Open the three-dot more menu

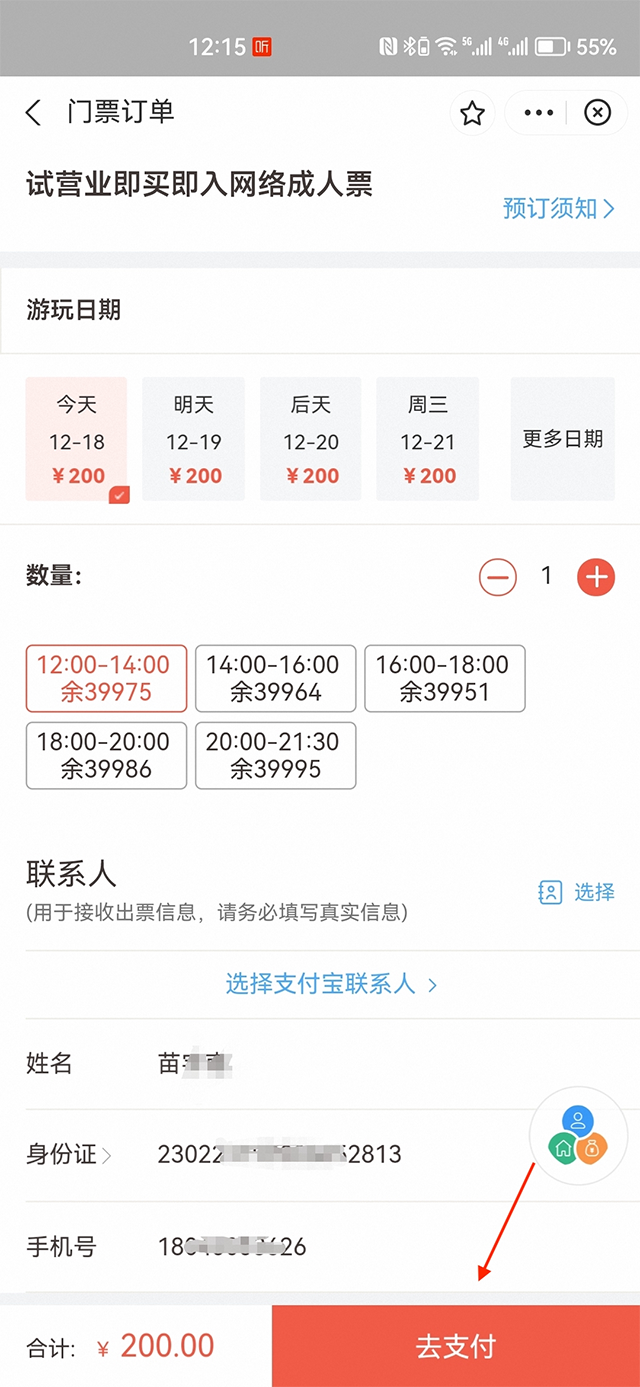[539, 113]
